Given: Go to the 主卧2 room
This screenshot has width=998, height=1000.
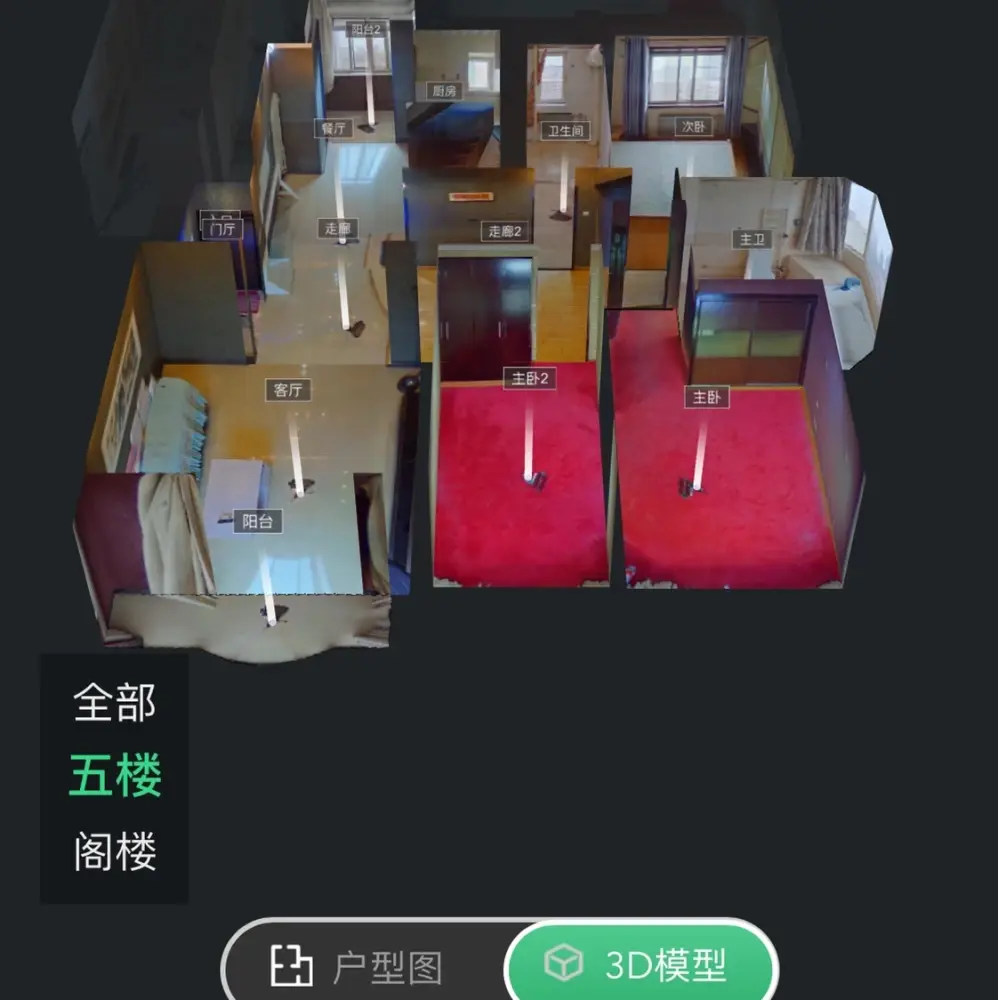Looking at the screenshot, I should tap(531, 379).
